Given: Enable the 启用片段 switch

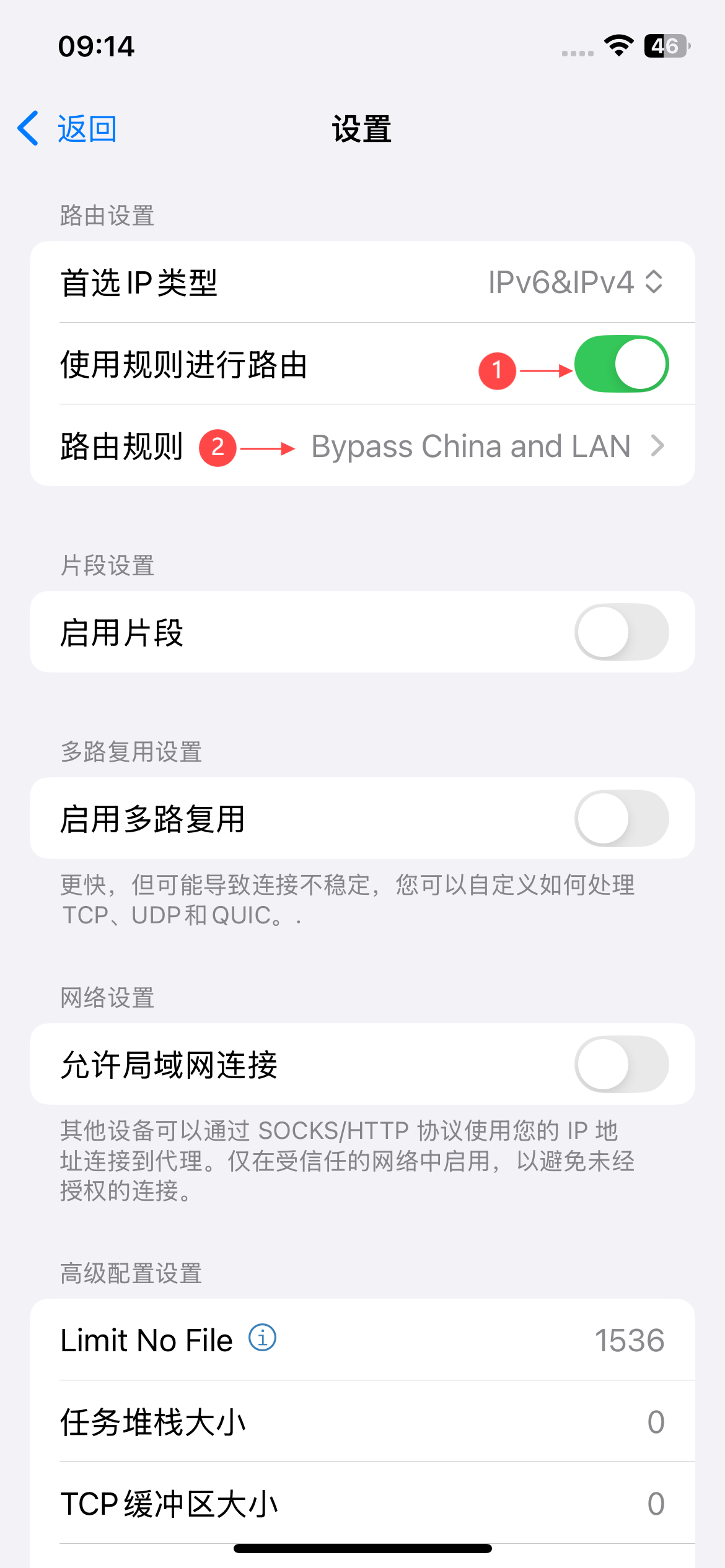Looking at the screenshot, I should pos(621,632).
